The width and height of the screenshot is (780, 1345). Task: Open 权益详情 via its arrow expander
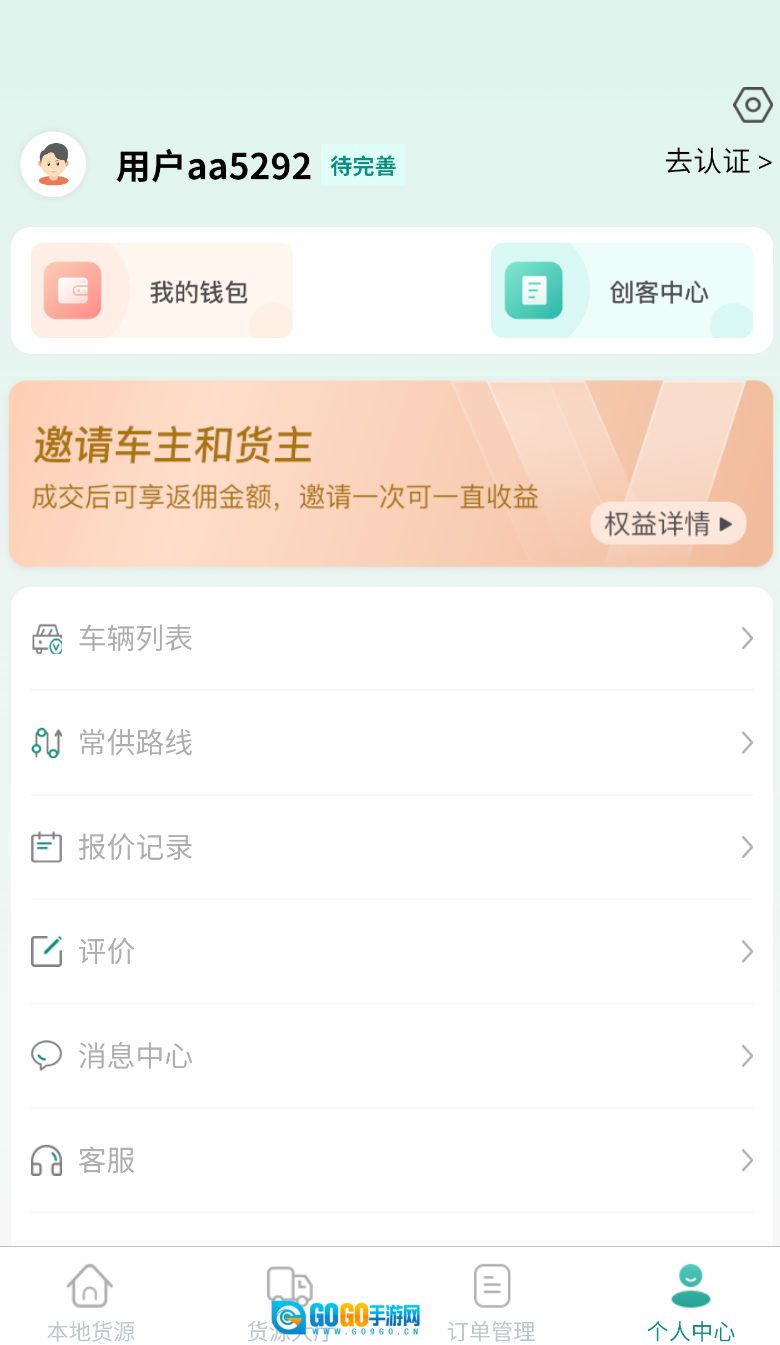727,522
